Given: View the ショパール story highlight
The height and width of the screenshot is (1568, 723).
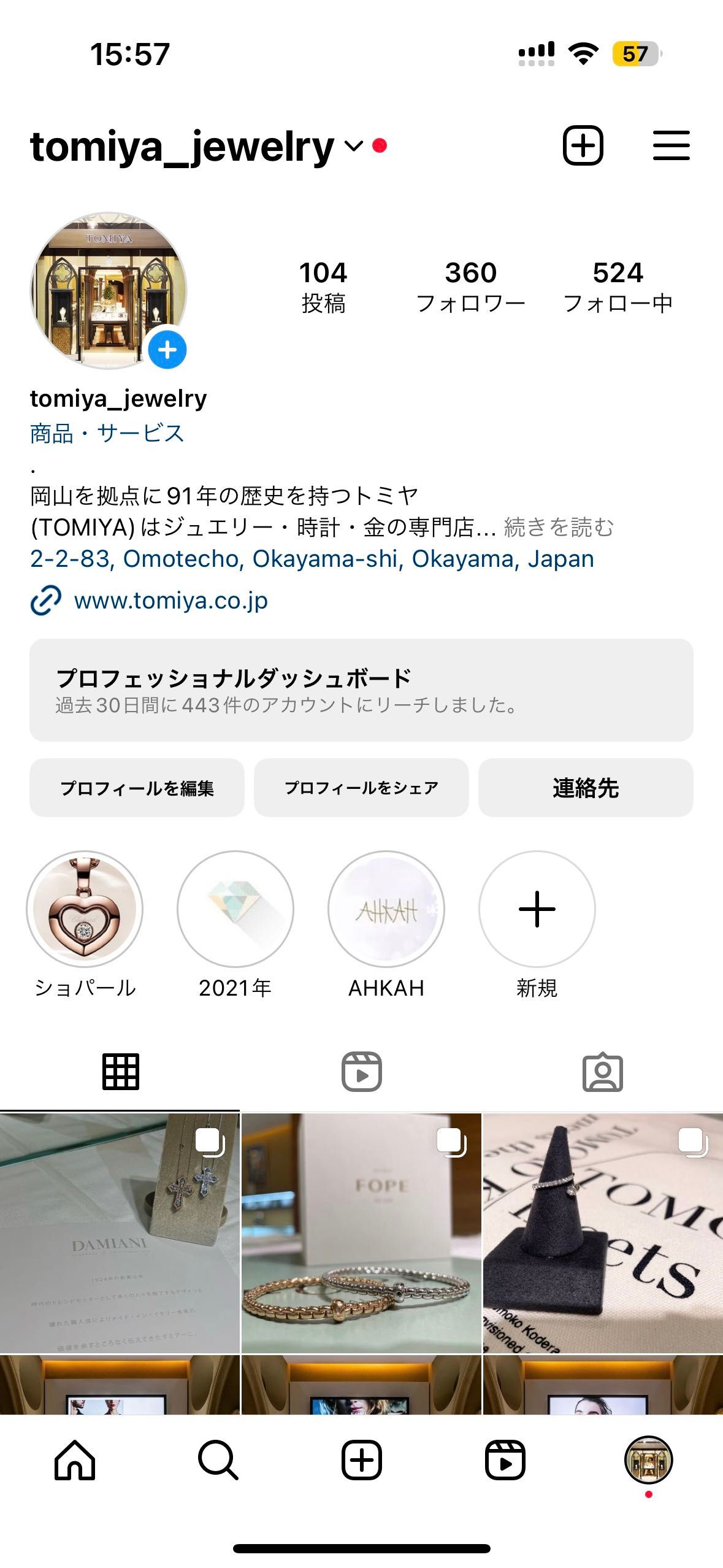Looking at the screenshot, I should coord(85,909).
